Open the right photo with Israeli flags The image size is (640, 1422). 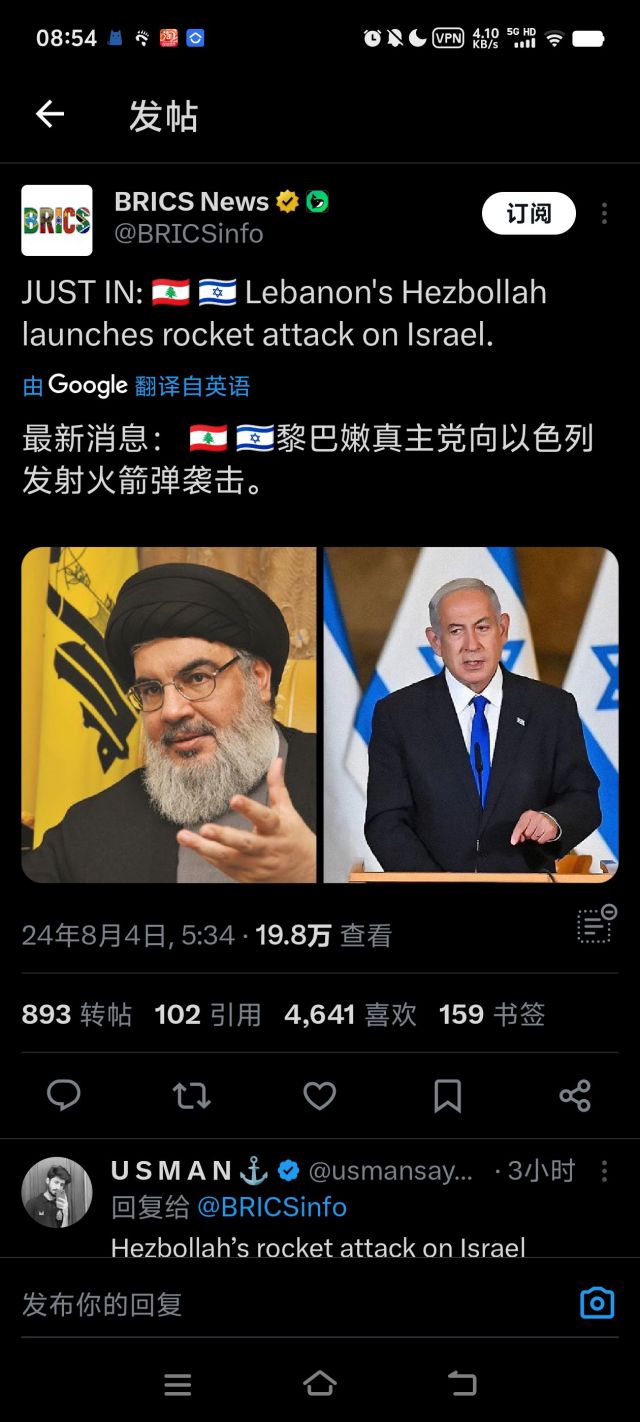pos(471,714)
